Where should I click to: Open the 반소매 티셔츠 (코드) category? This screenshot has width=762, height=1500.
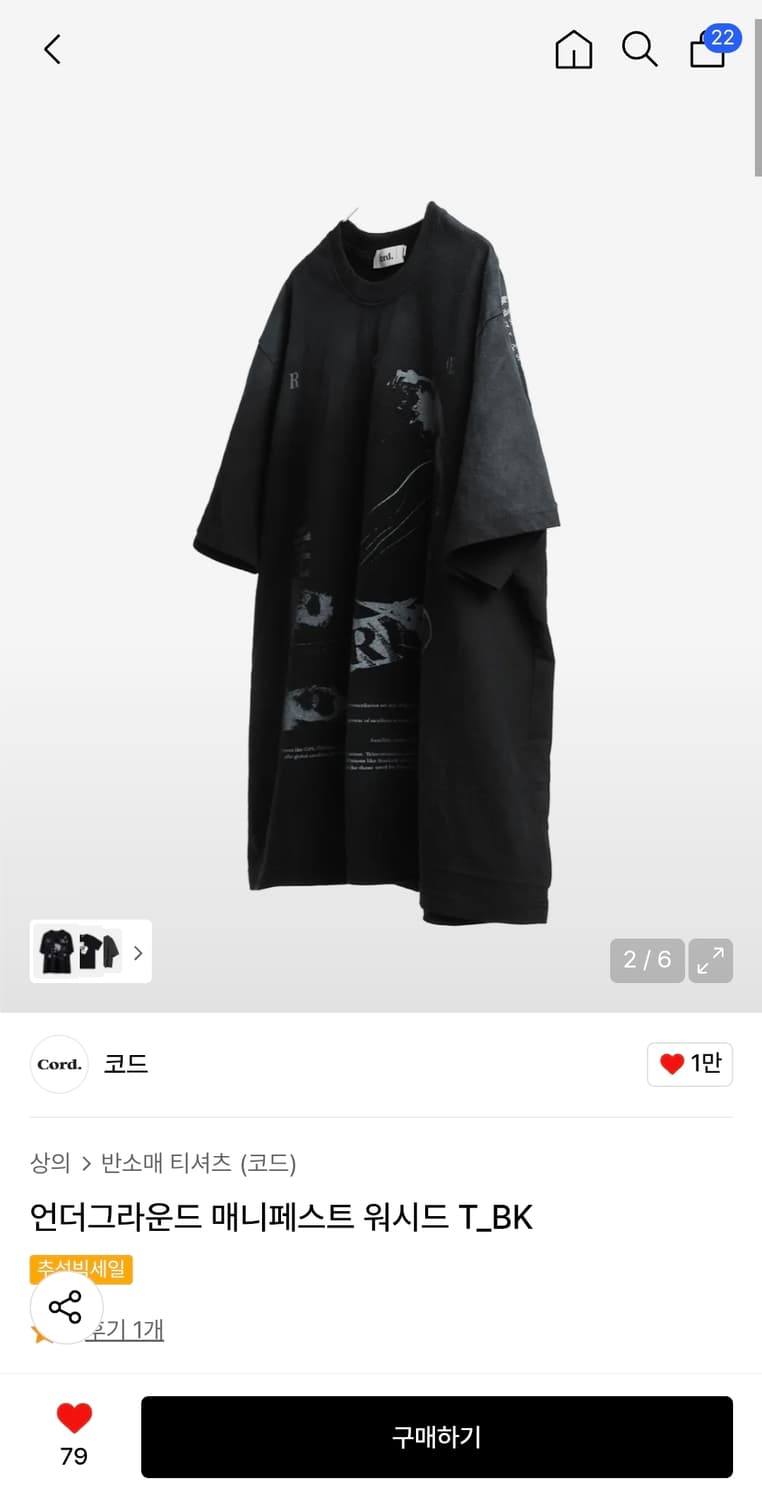(x=198, y=1163)
